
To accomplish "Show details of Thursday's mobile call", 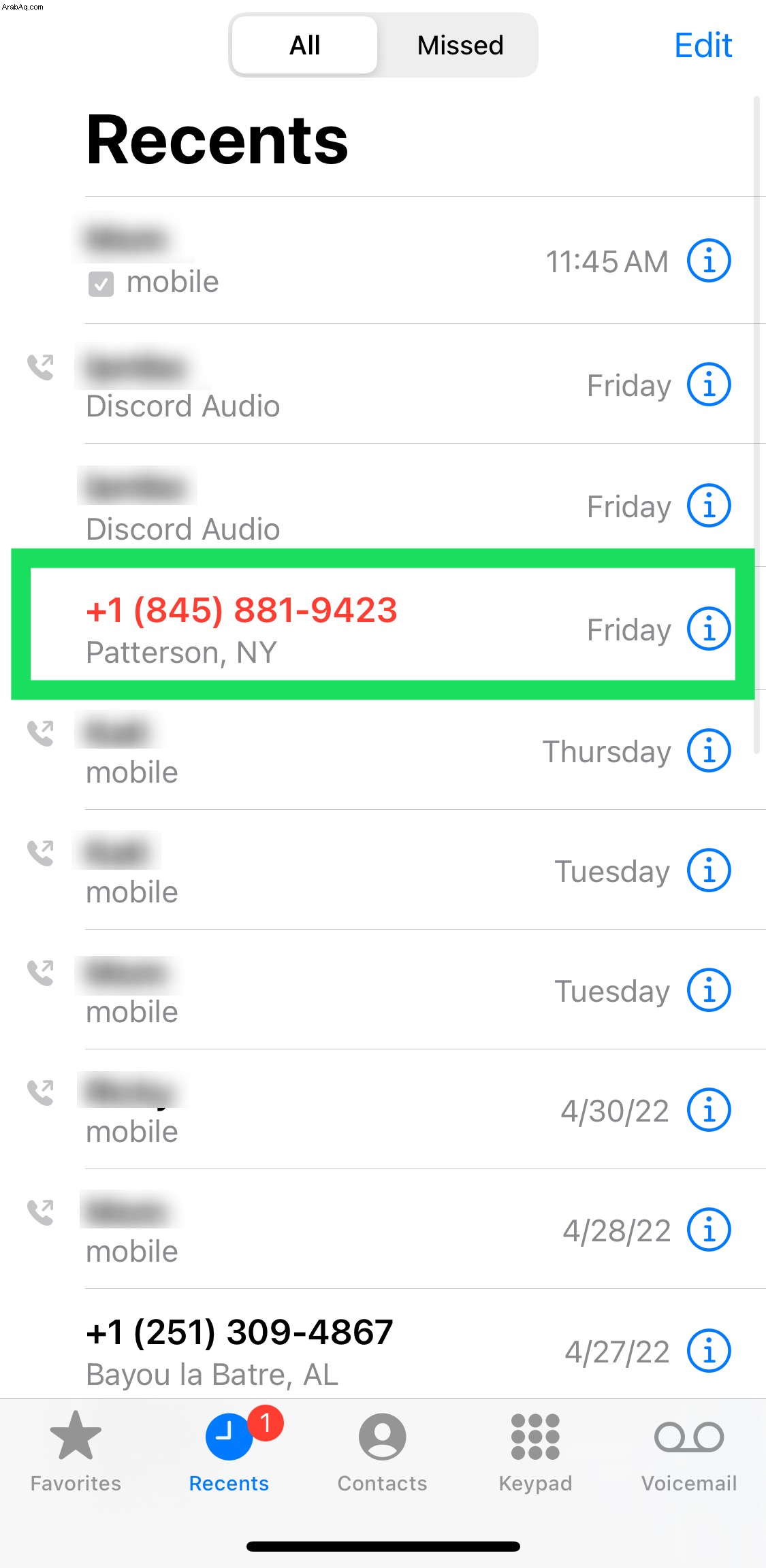I will (709, 751).
